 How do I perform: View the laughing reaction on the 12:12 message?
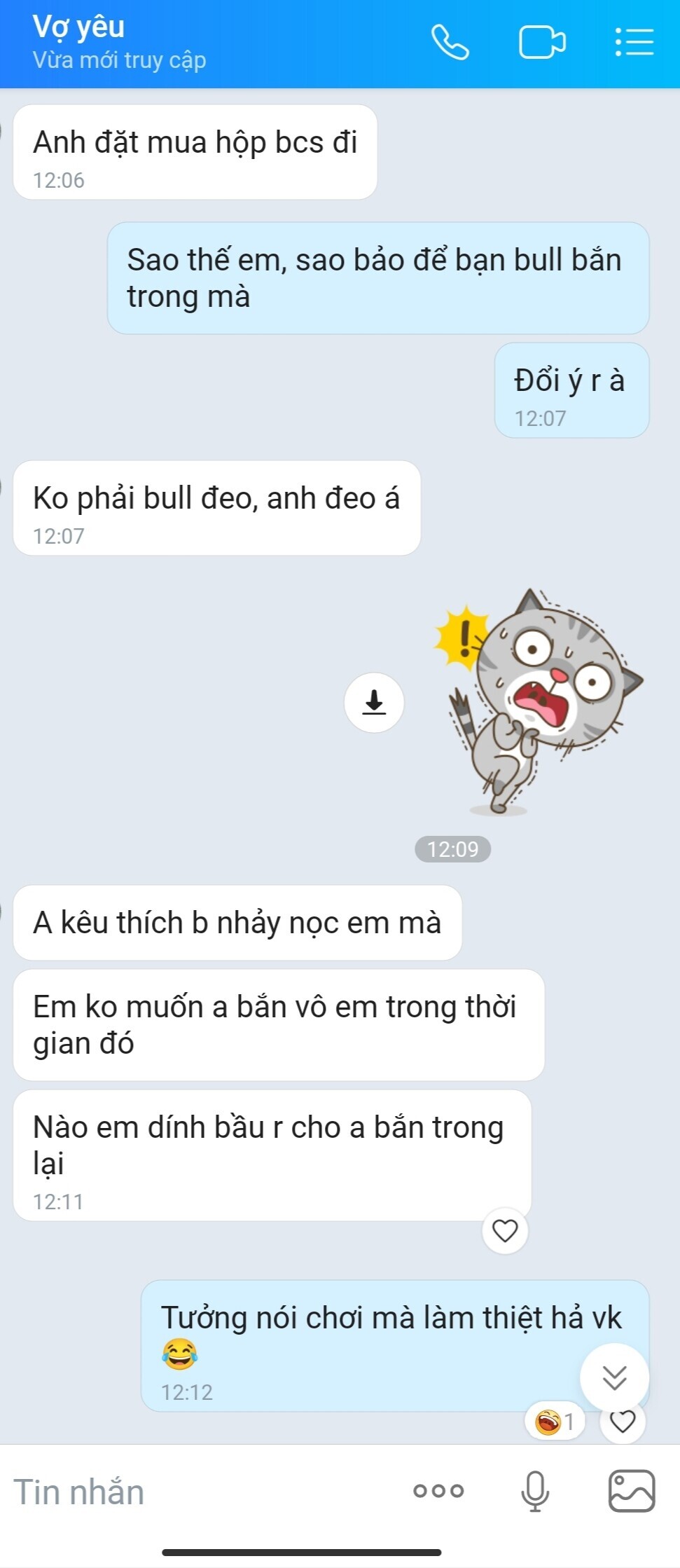(555, 1422)
